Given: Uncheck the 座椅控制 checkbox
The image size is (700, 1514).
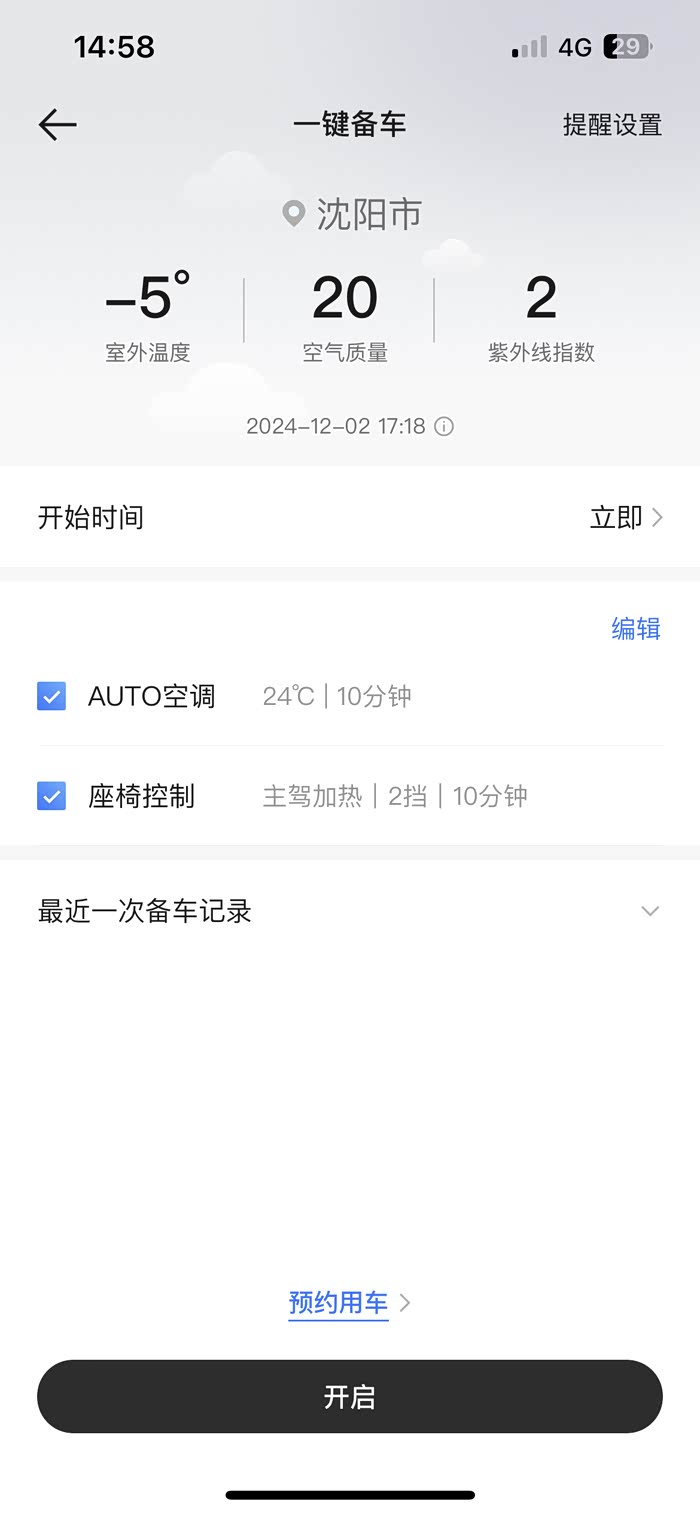Looking at the screenshot, I should (x=52, y=796).
